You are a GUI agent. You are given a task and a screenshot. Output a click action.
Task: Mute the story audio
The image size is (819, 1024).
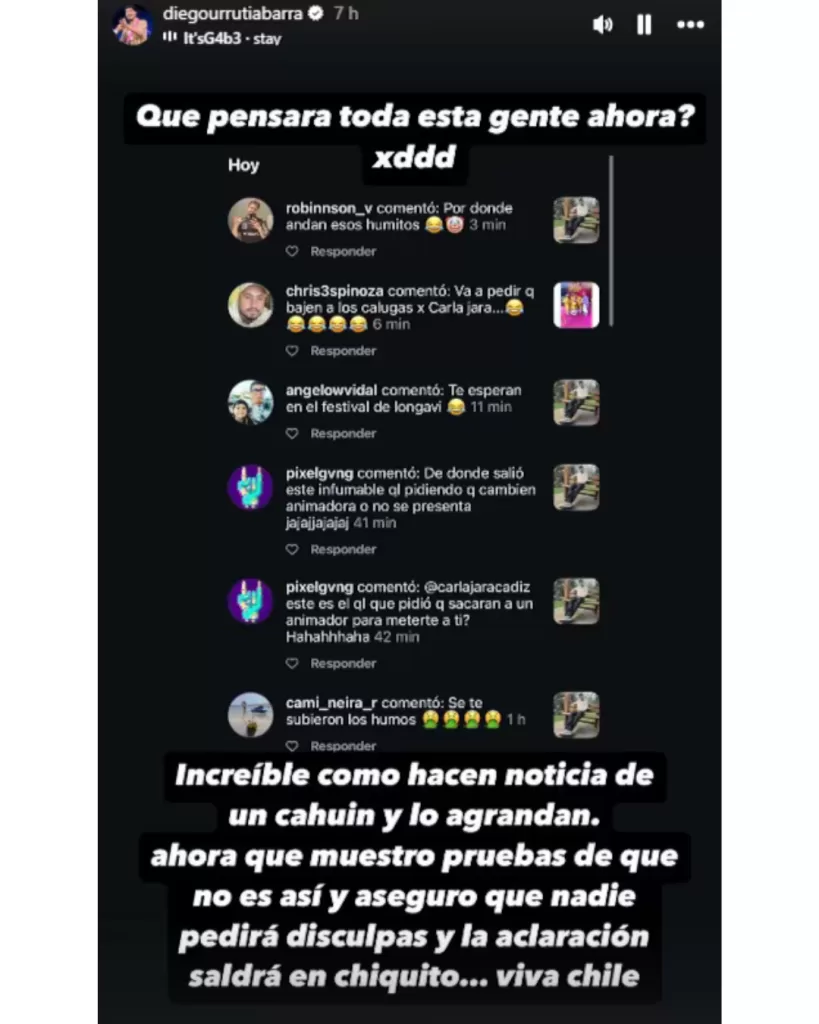602,25
